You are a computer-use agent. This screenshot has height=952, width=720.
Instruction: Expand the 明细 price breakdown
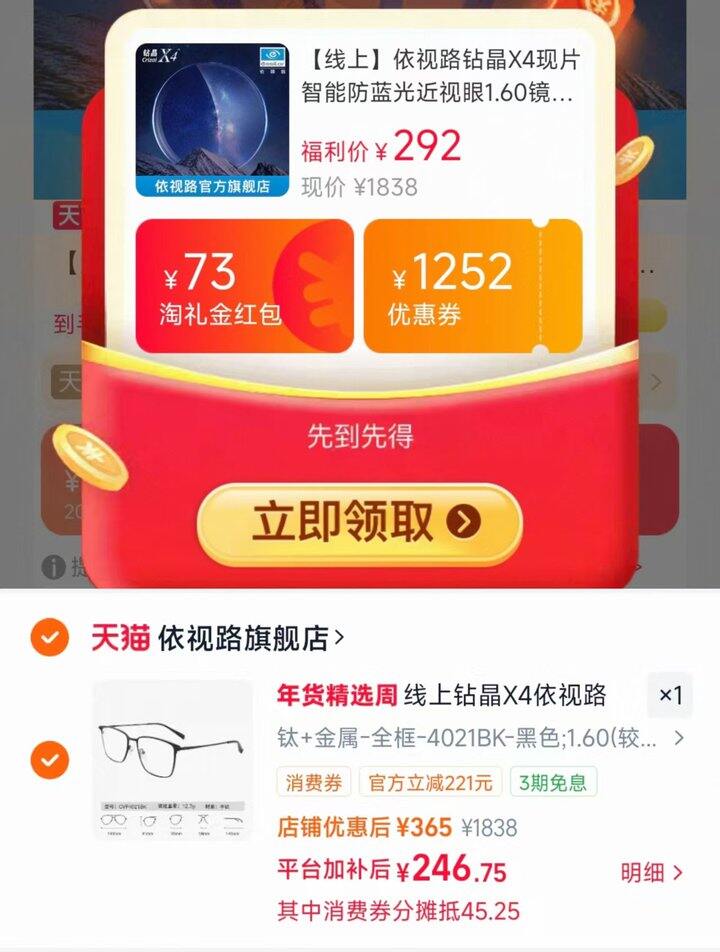645,870
